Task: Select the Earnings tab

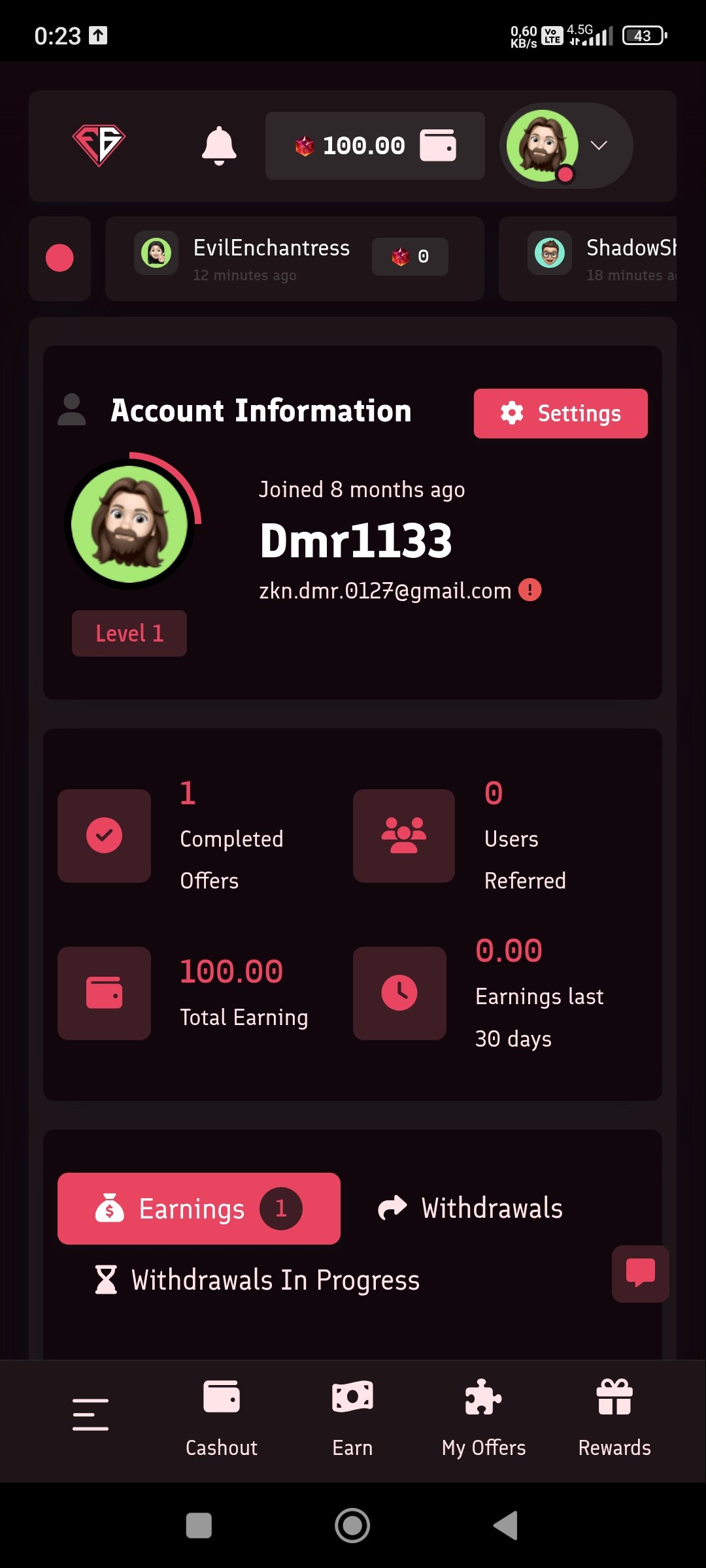Action: pyautogui.click(x=199, y=1209)
